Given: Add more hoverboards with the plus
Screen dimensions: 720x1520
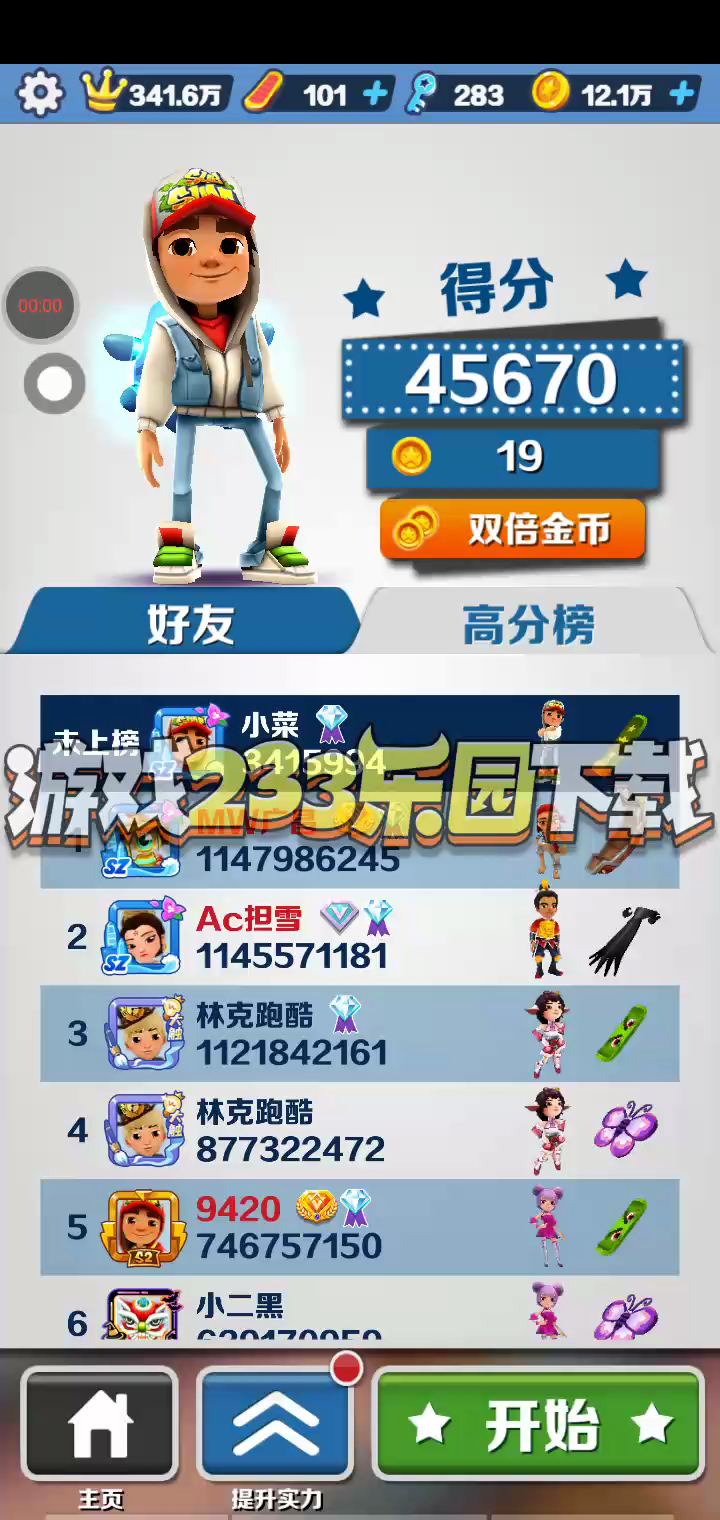Looking at the screenshot, I should 375,94.
